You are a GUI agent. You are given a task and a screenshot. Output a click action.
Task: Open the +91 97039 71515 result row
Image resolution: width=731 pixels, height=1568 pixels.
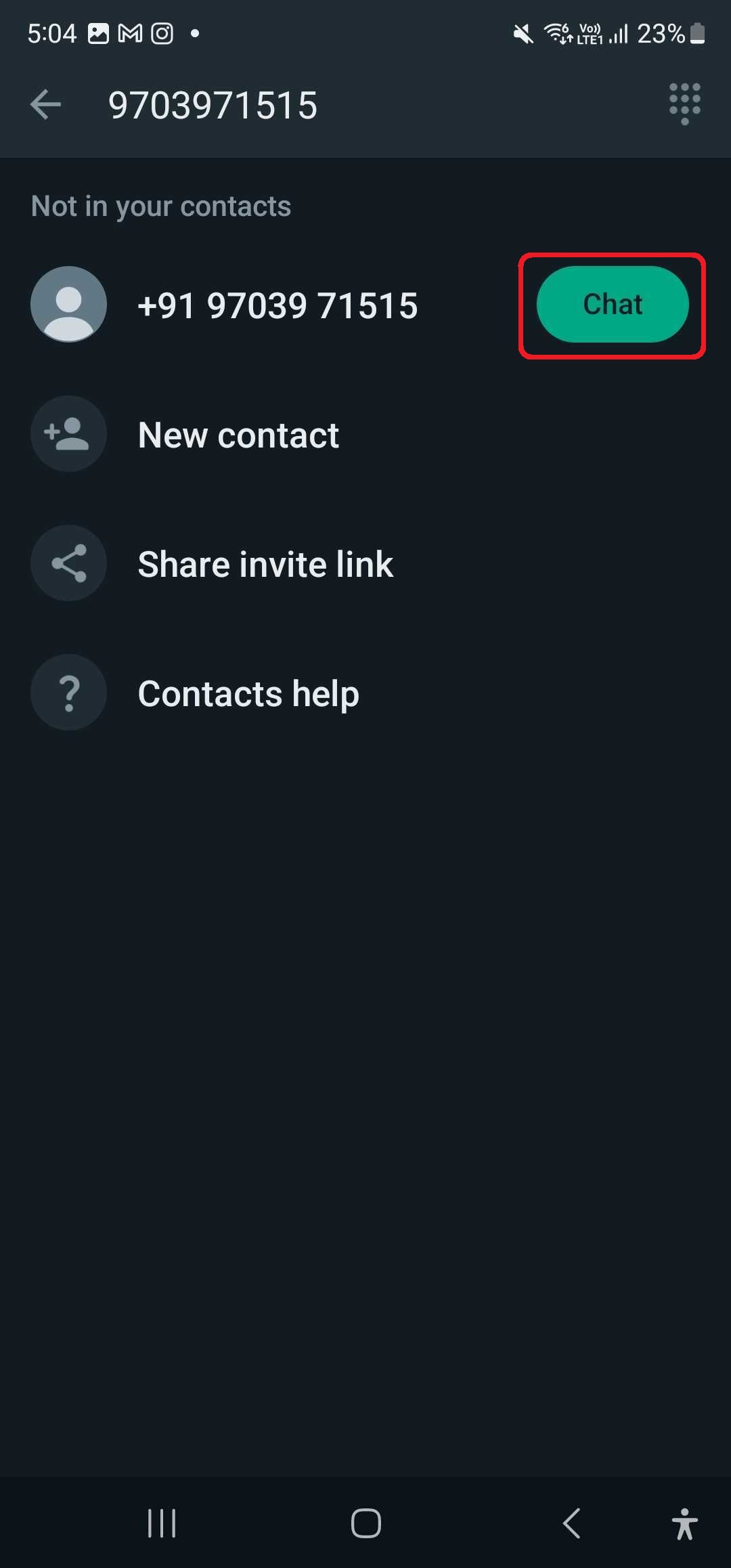[278, 305]
